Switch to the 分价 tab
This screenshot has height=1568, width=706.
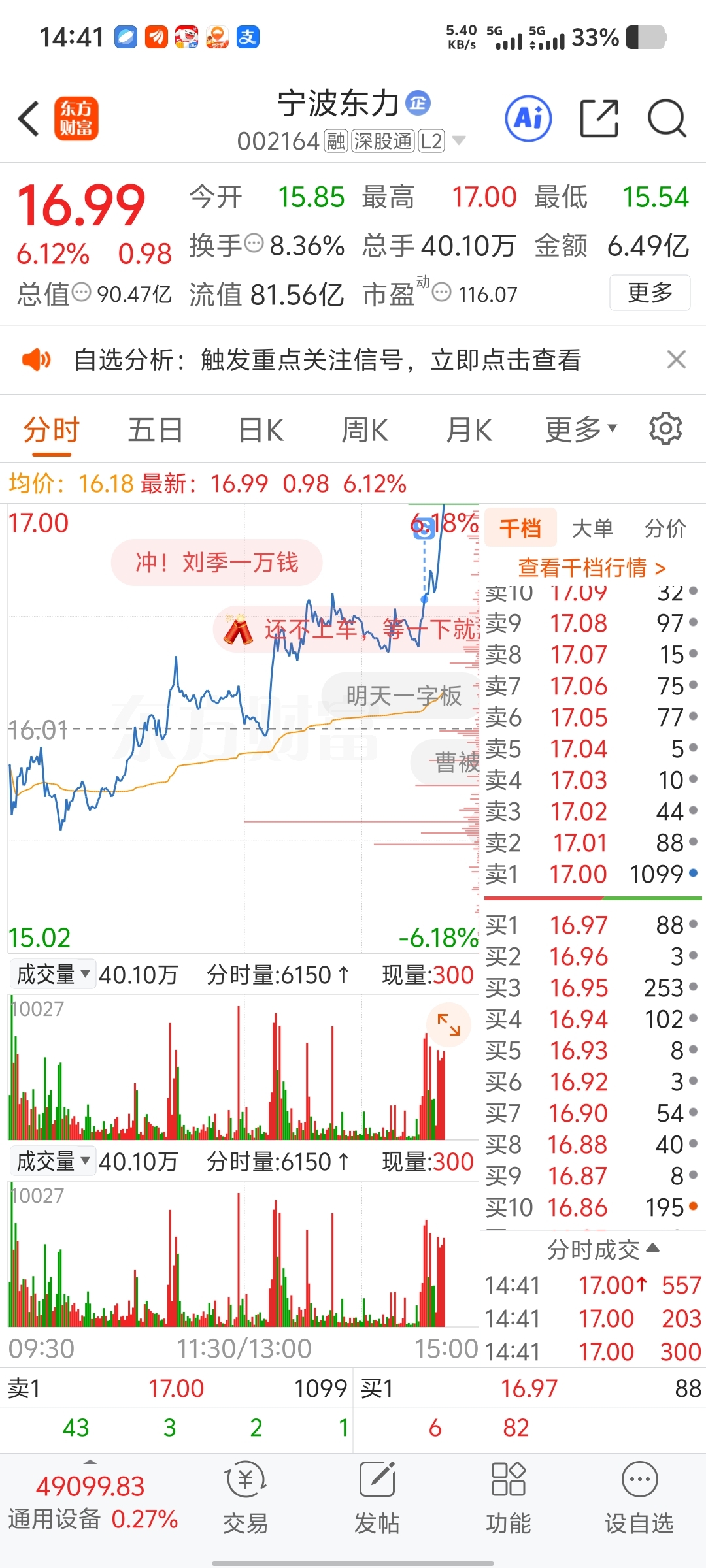(665, 528)
